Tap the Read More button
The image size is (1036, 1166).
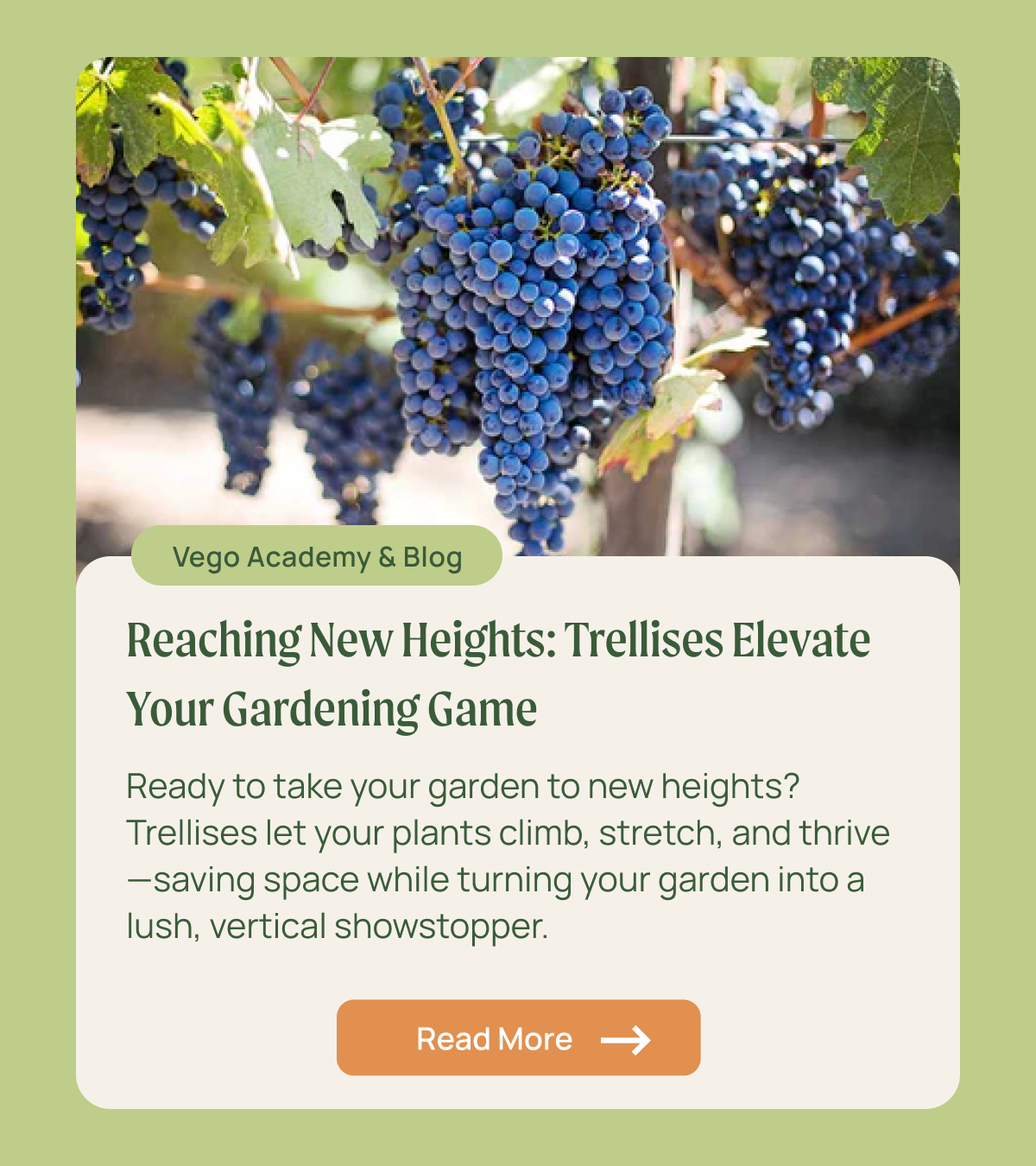[x=518, y=1037]
